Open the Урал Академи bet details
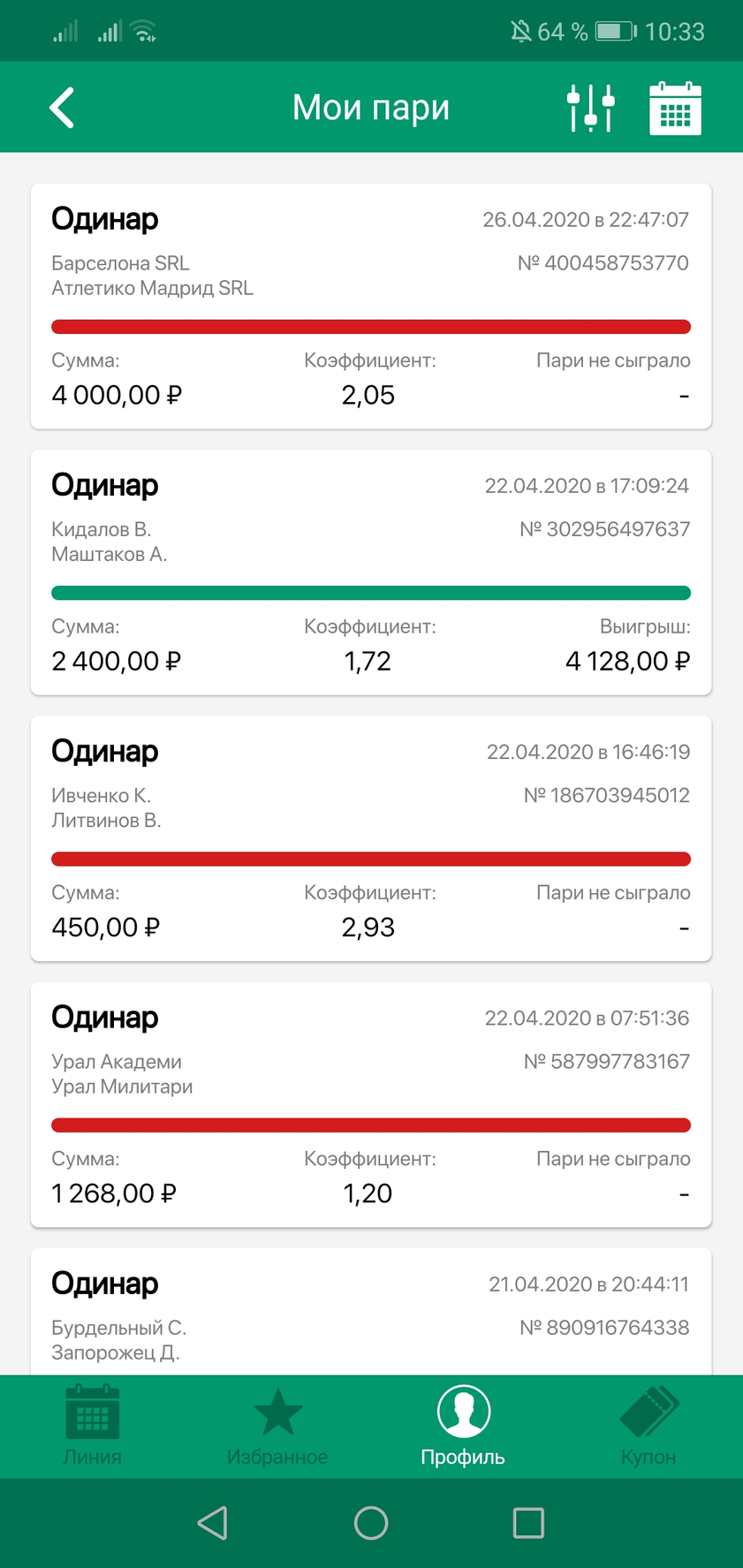The image size is (743, 1568). [x=371, y=1104]
